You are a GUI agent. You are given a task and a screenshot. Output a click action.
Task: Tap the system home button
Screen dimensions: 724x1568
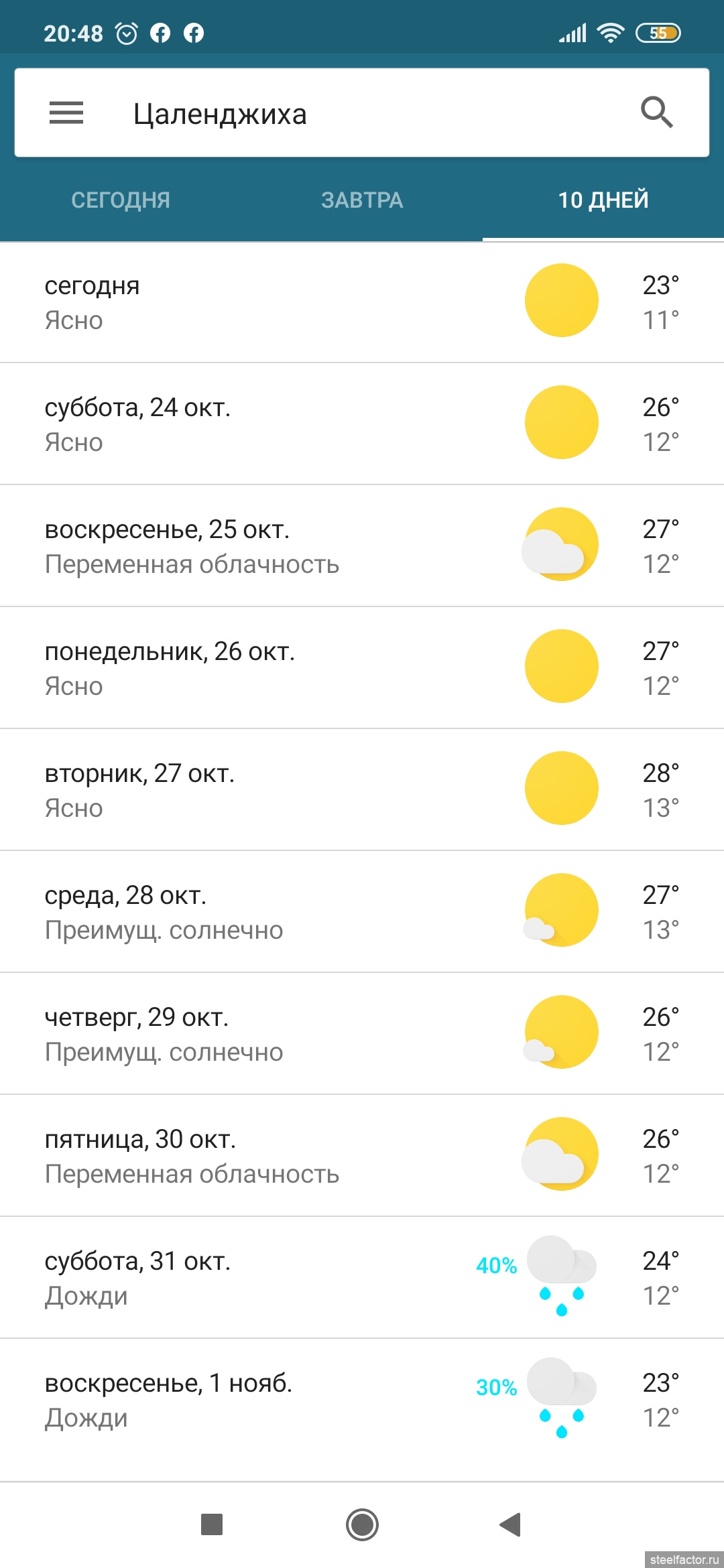(x=362, y=1524)
